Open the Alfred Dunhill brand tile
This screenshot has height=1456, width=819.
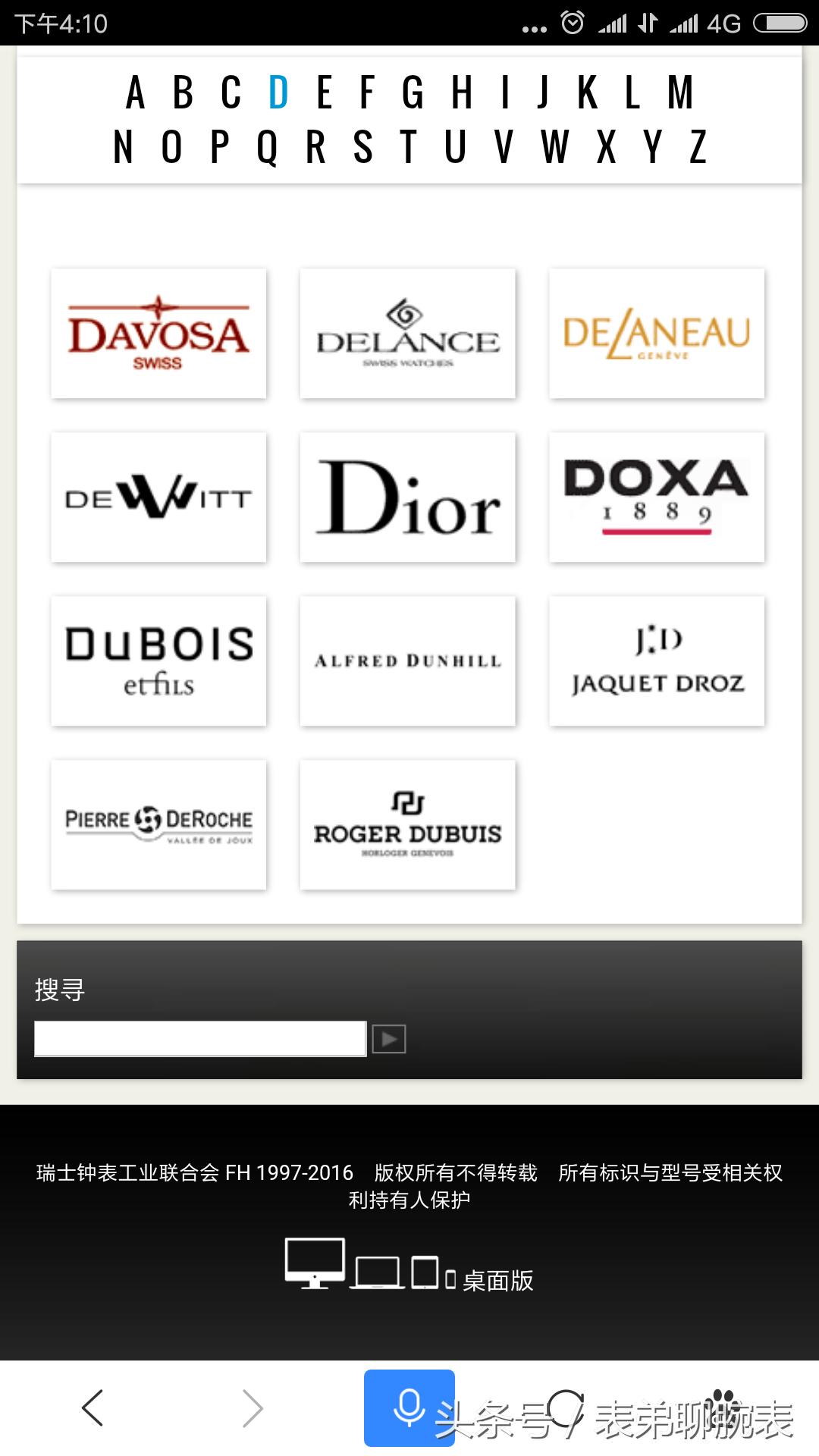(407, 661)
